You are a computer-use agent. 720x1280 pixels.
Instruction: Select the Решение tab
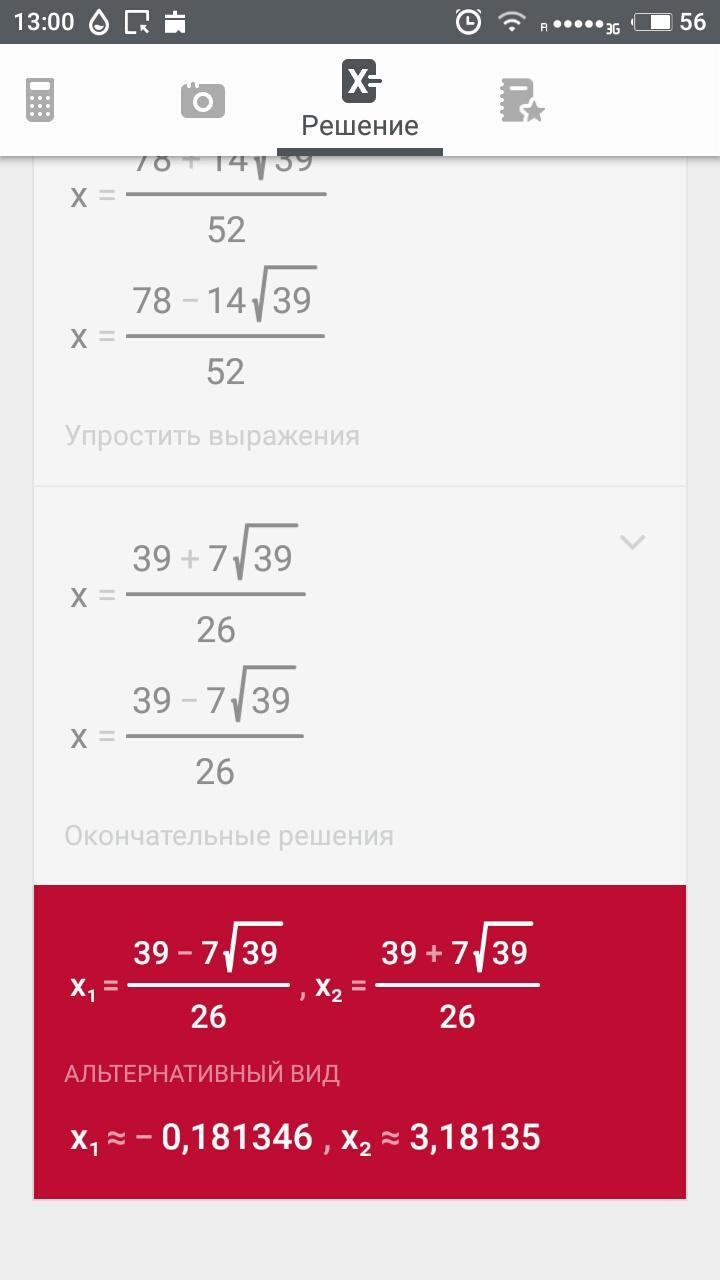point(360,101)
